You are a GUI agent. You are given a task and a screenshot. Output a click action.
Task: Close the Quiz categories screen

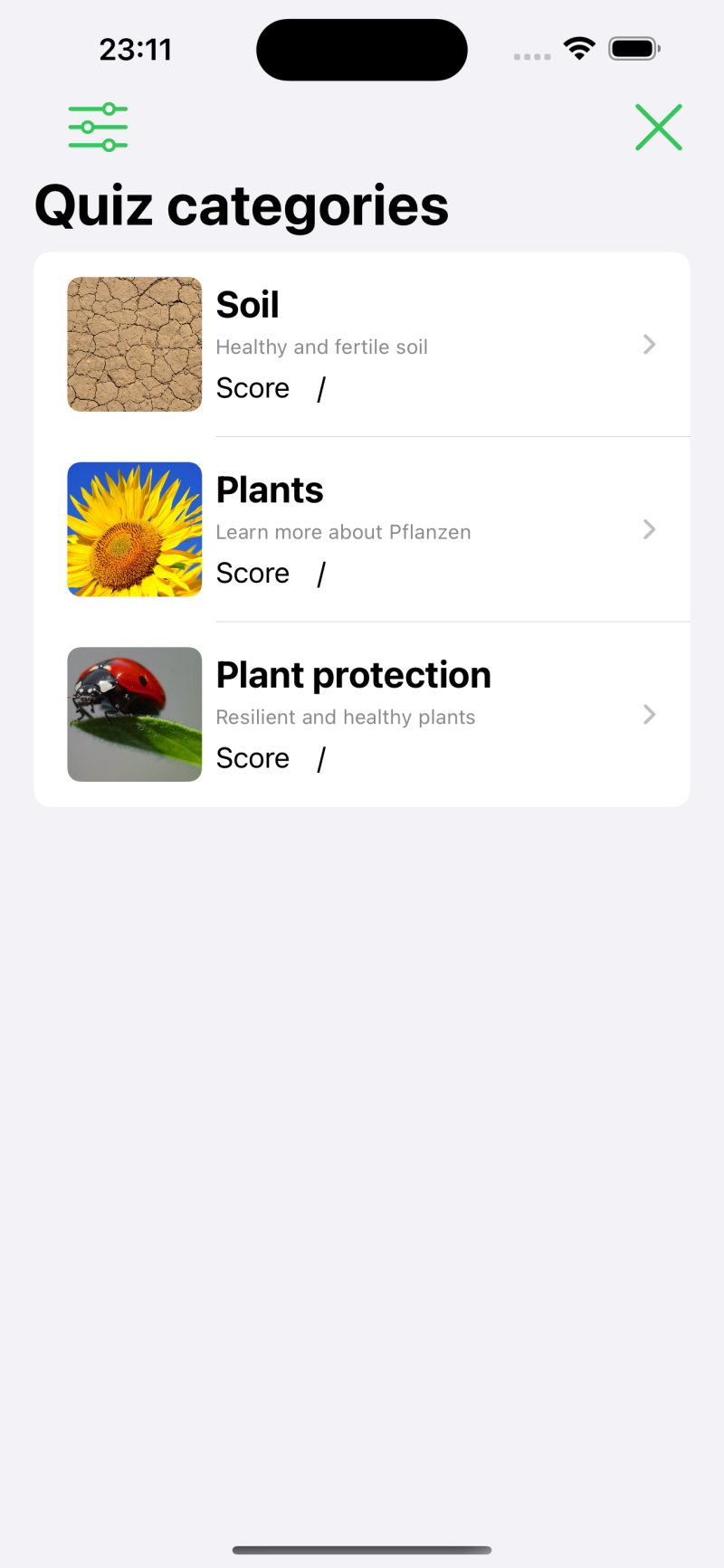(x=658, y=127)
